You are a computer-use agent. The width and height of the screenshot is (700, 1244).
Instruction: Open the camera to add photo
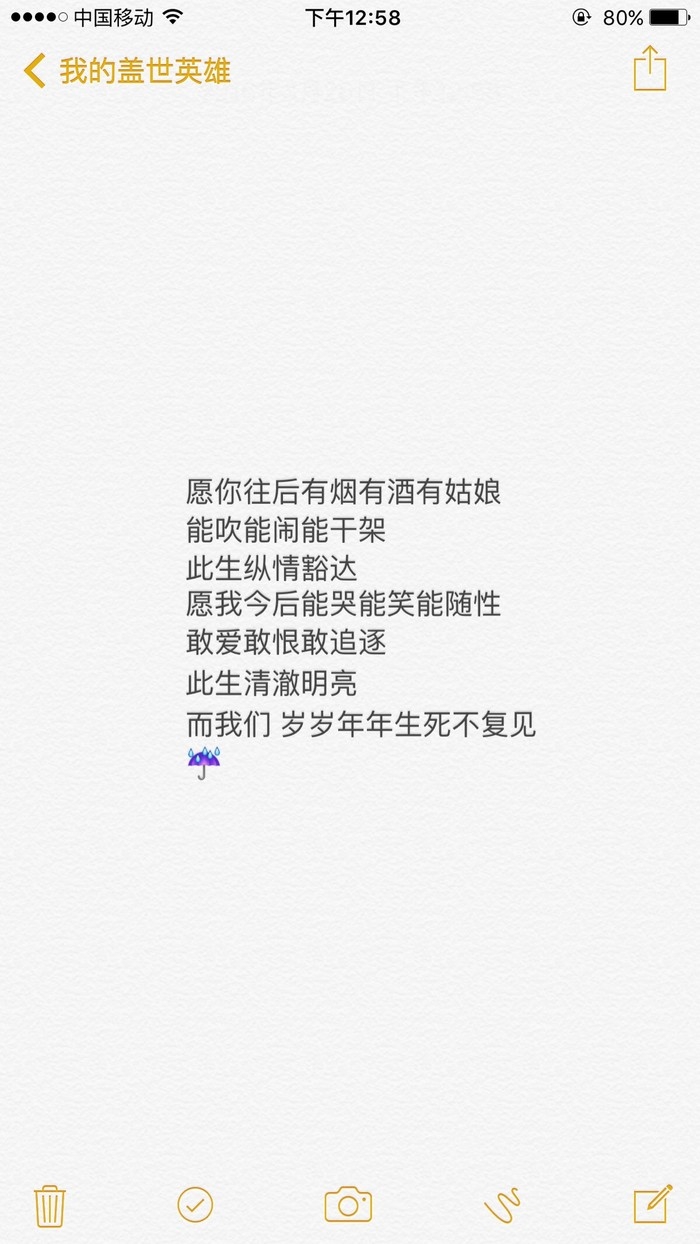tap(348, 1204)
